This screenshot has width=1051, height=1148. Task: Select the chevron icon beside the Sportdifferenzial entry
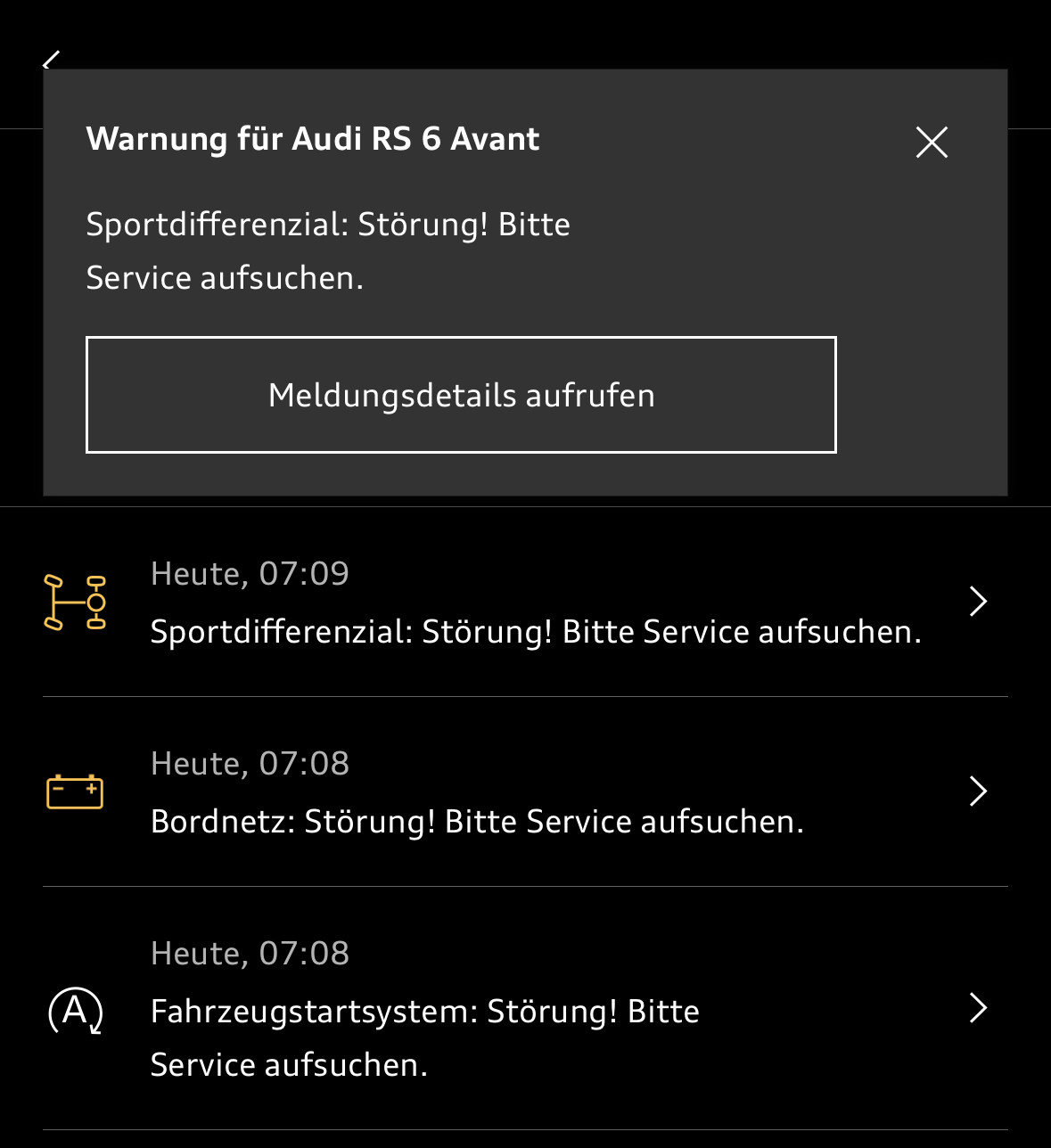coord(977,602)
